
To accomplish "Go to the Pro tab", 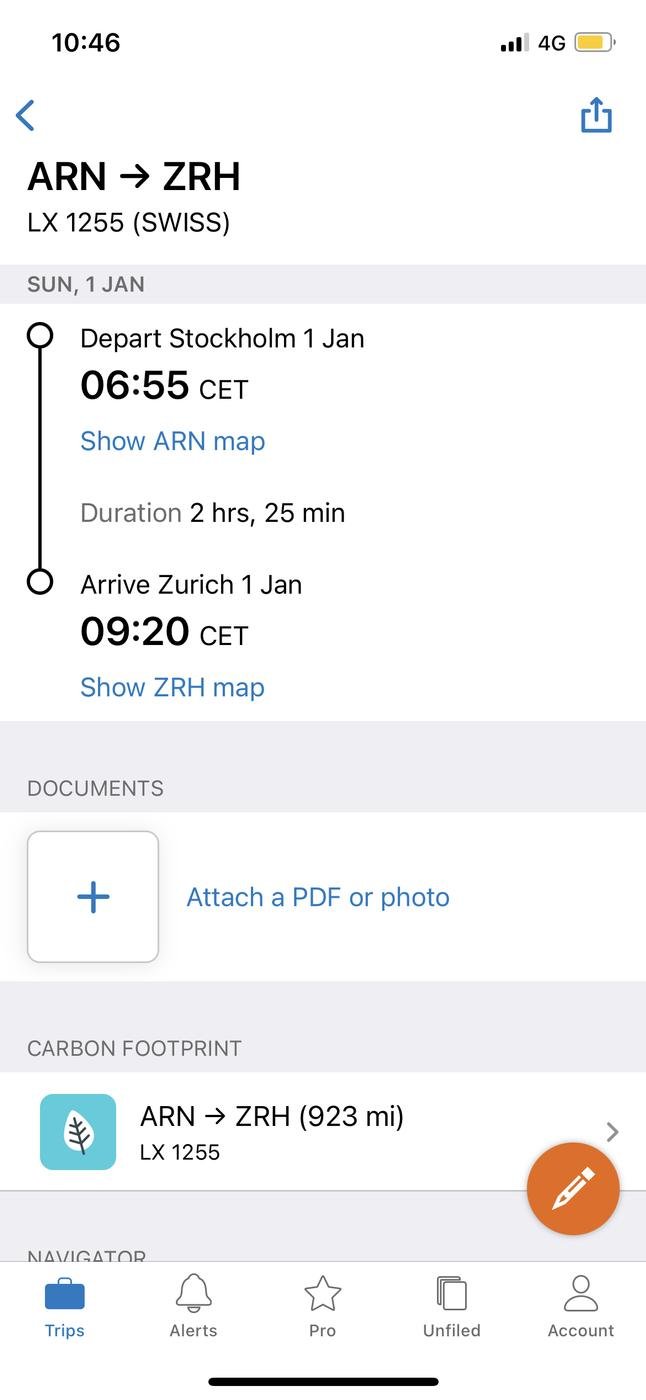I will point(322,1308).
